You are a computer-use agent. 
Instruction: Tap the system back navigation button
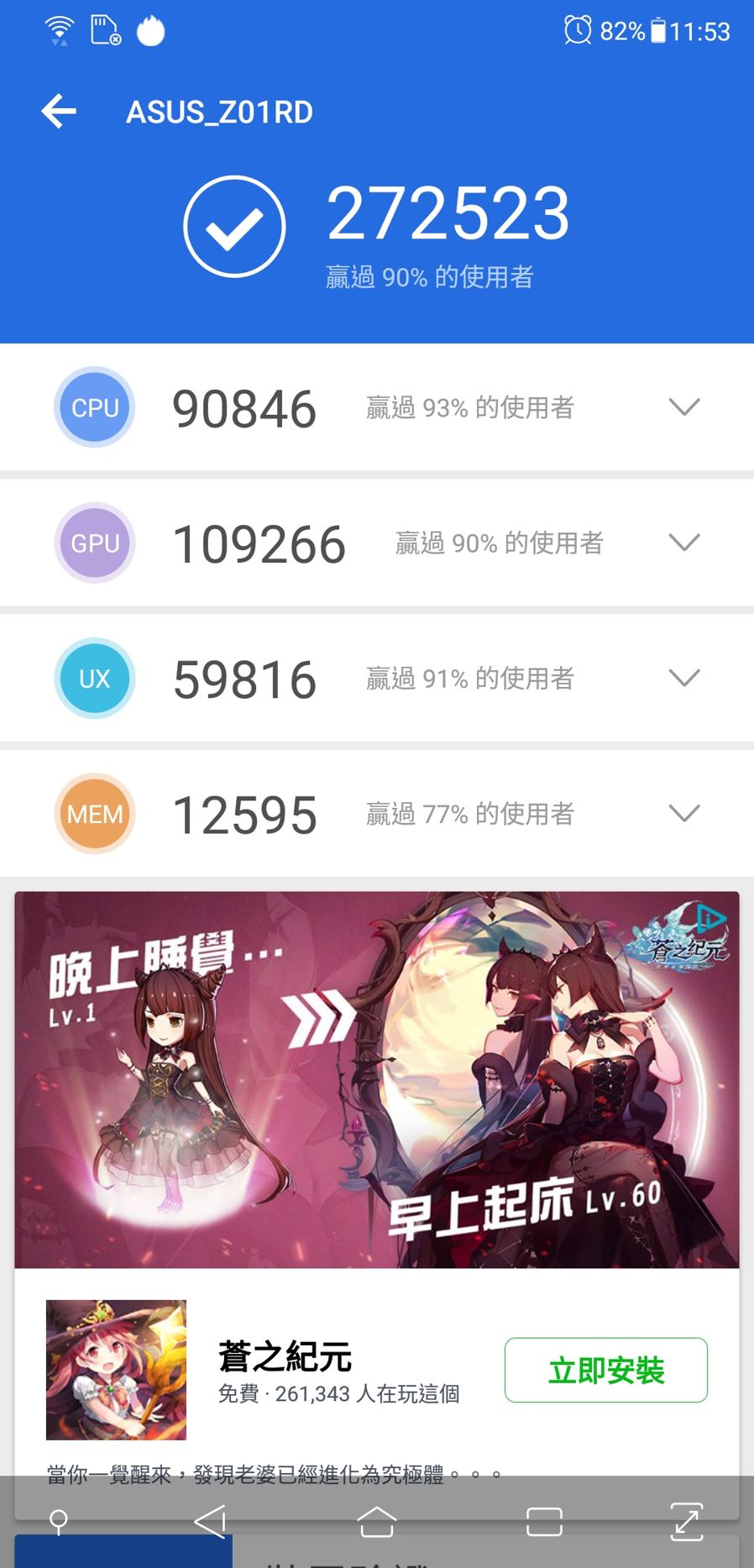click(x=210, y=1521)
